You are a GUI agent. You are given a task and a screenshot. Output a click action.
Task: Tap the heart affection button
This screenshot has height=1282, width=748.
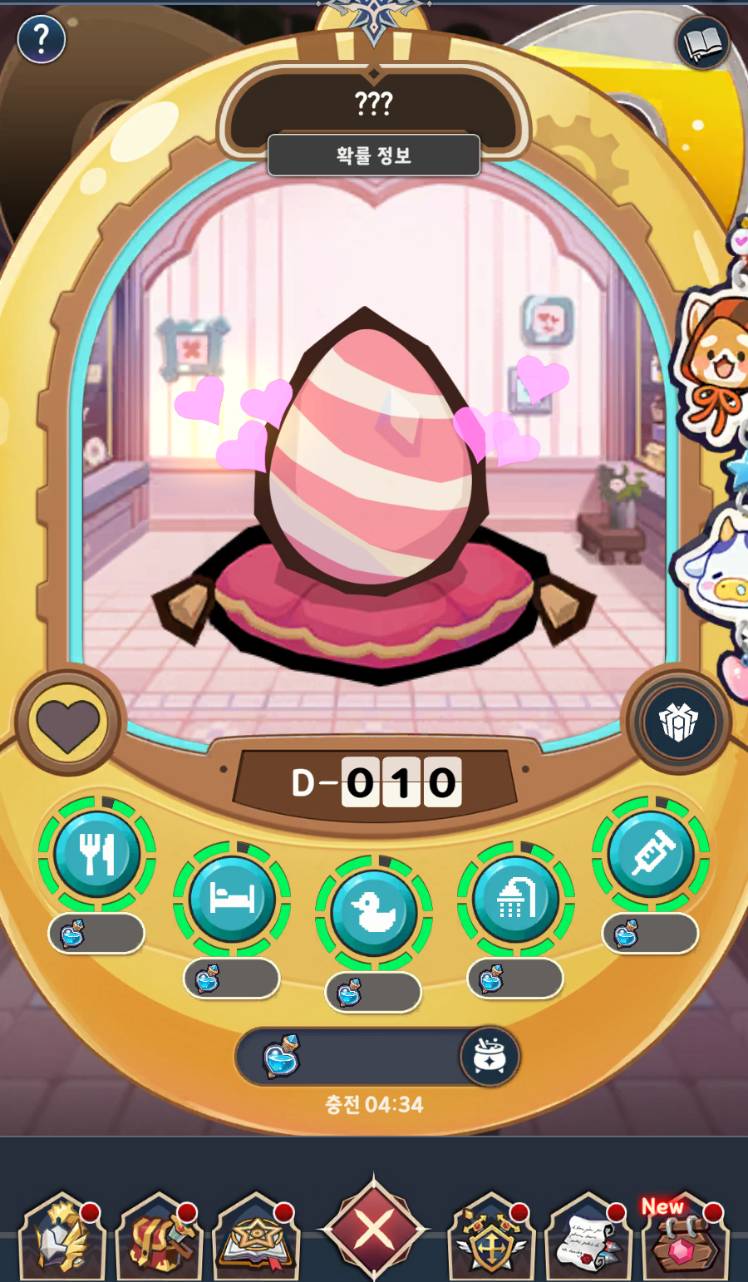[68, 720]
